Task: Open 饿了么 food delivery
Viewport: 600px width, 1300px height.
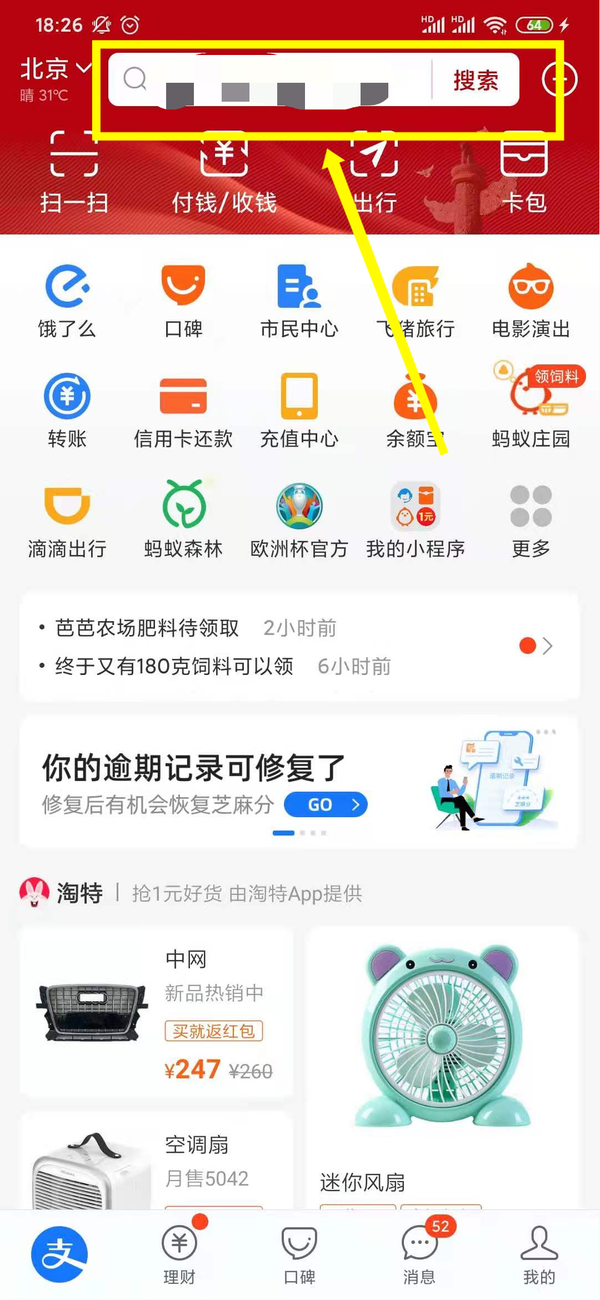Action: [68, 300]
